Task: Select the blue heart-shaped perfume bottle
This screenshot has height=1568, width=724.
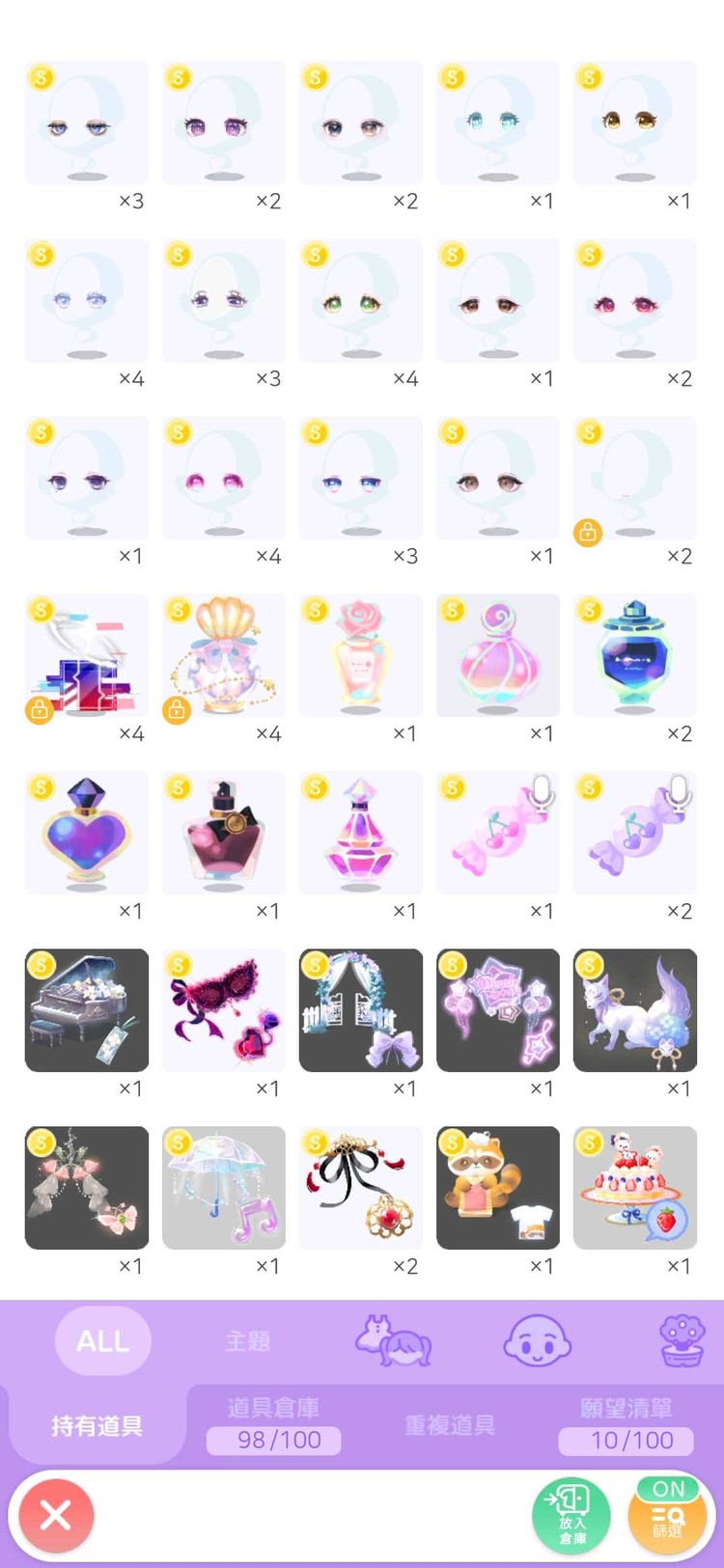Action: click(x=87, y=832)
